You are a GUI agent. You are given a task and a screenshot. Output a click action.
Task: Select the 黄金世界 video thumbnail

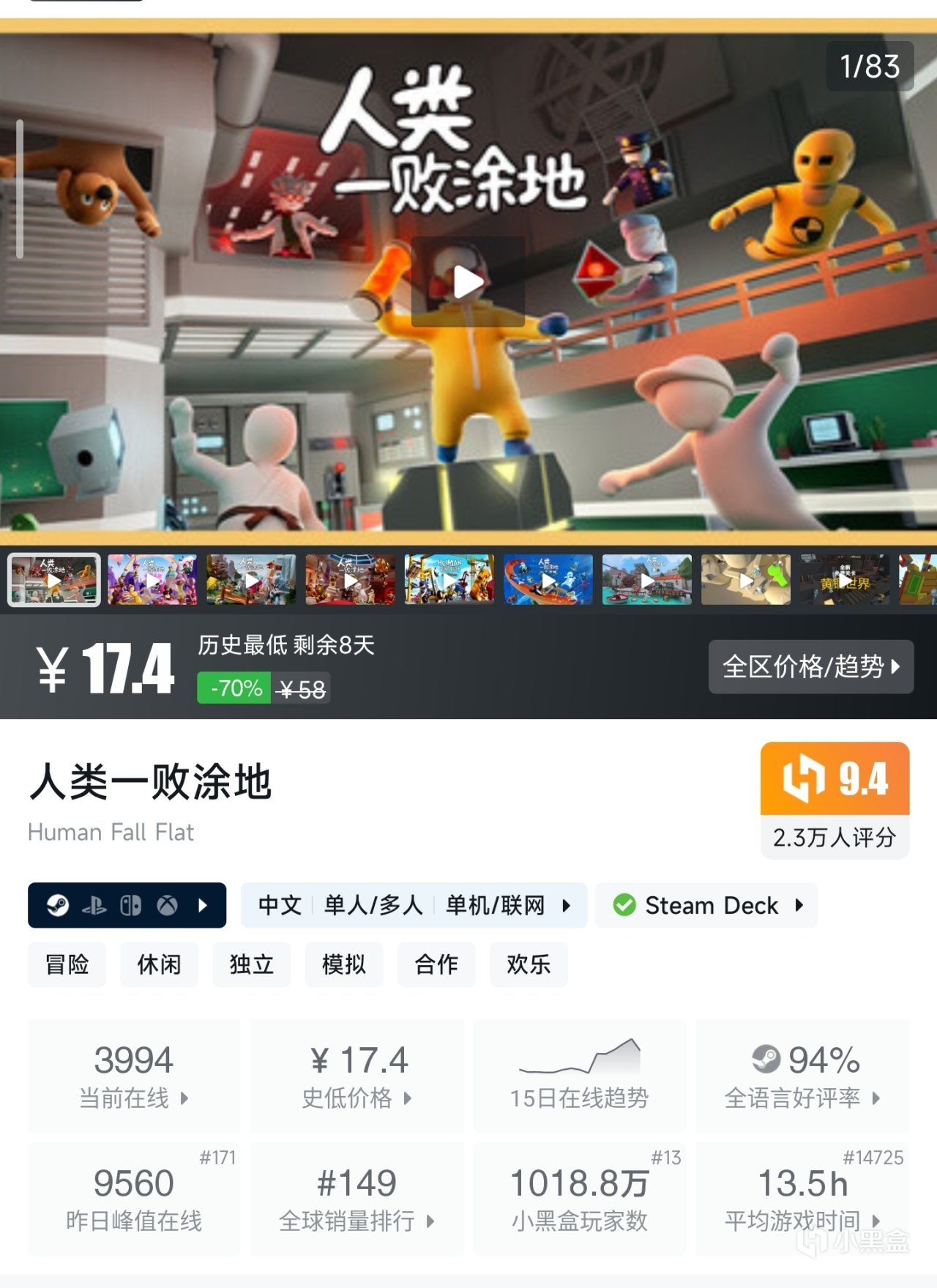[844, 580]
